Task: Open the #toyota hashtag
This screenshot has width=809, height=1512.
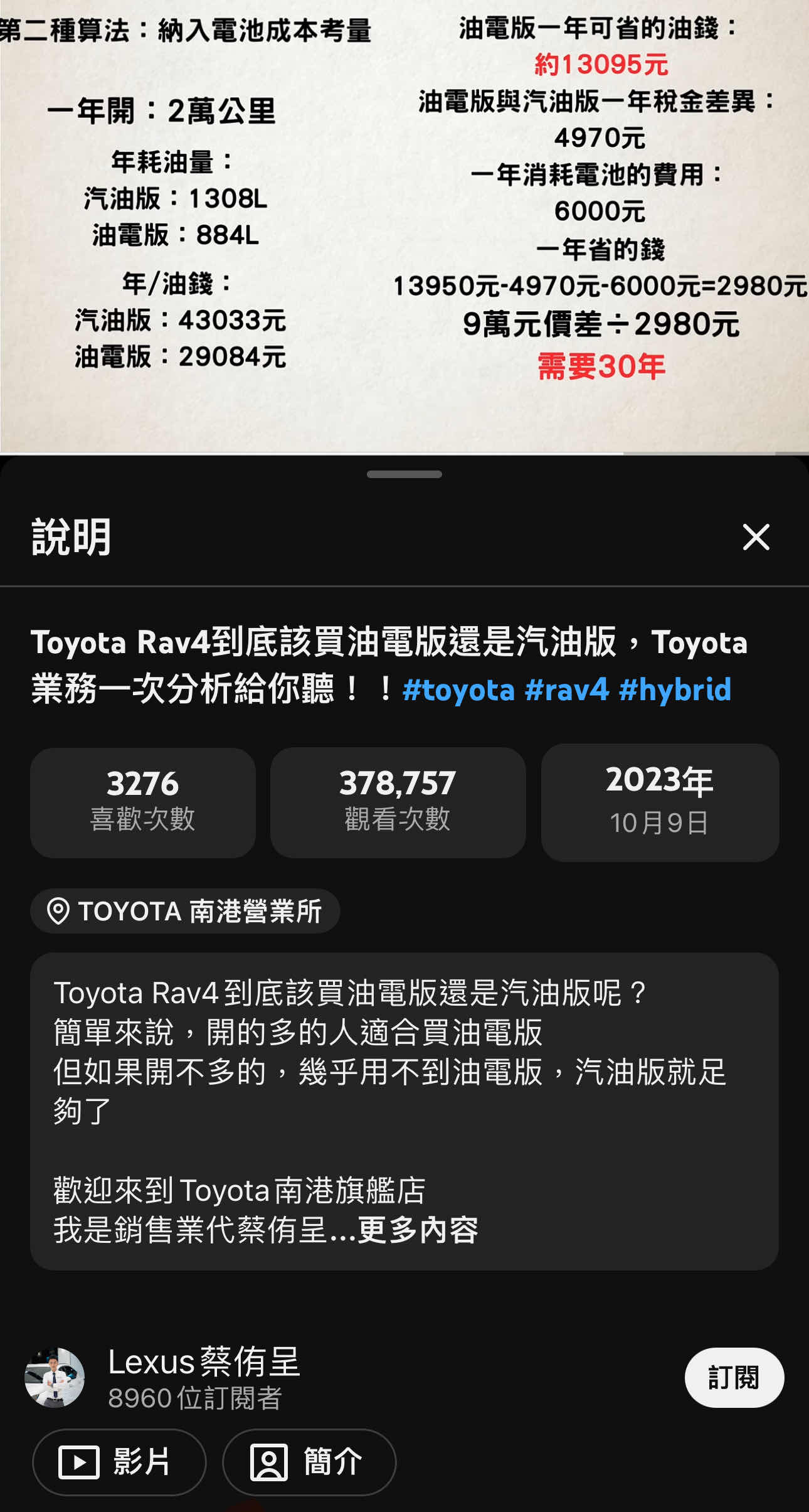Action: [458, 689]
